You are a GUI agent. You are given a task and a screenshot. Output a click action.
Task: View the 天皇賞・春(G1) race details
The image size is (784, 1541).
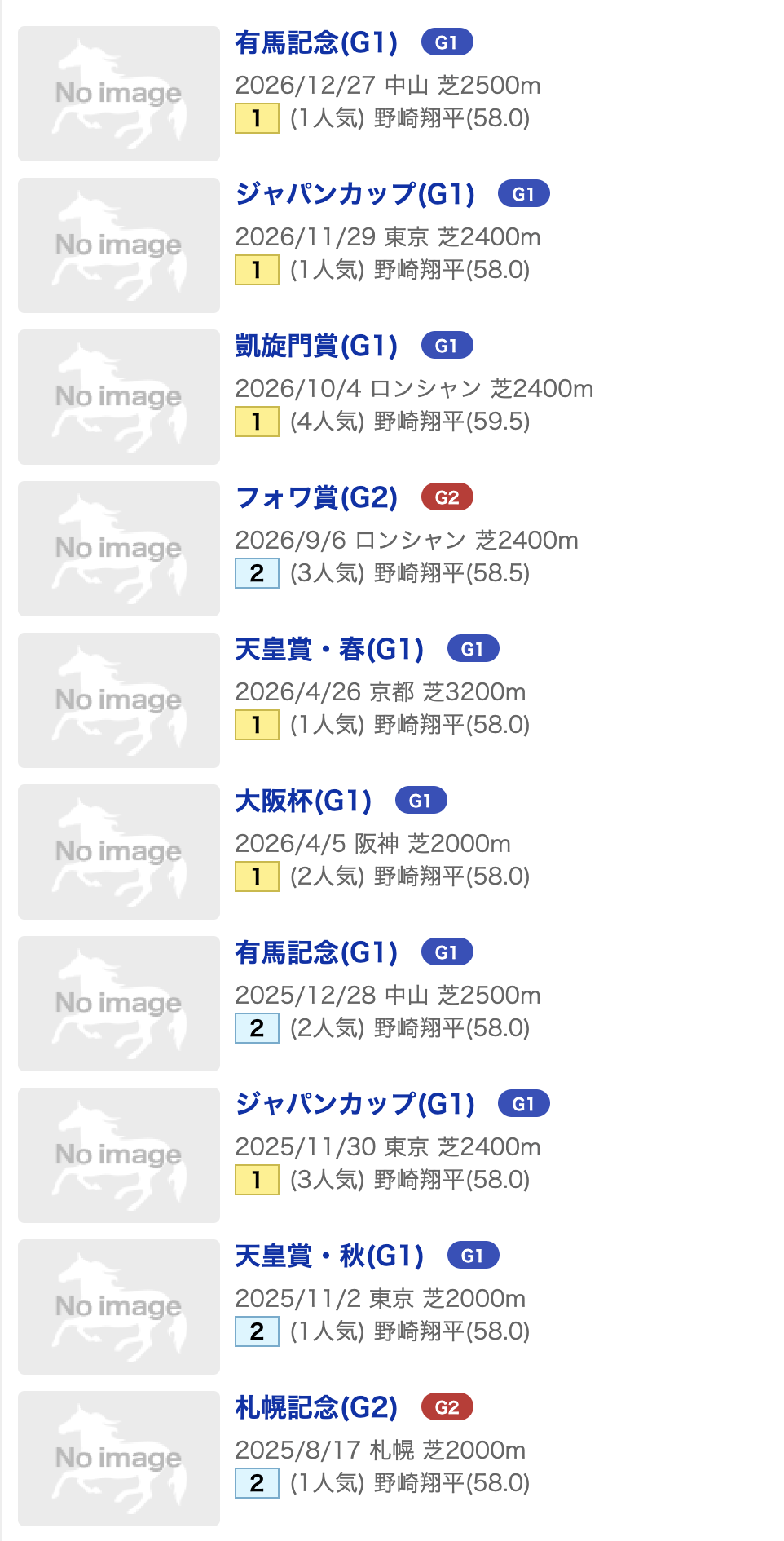(x=329, y=649)
